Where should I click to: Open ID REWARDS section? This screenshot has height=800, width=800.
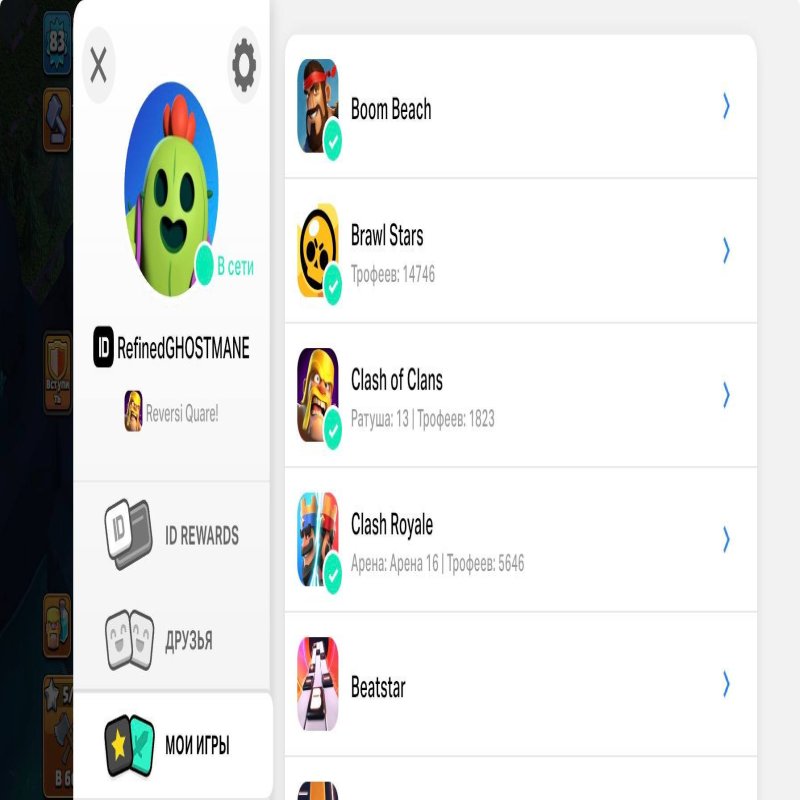[x=172, y=535]
